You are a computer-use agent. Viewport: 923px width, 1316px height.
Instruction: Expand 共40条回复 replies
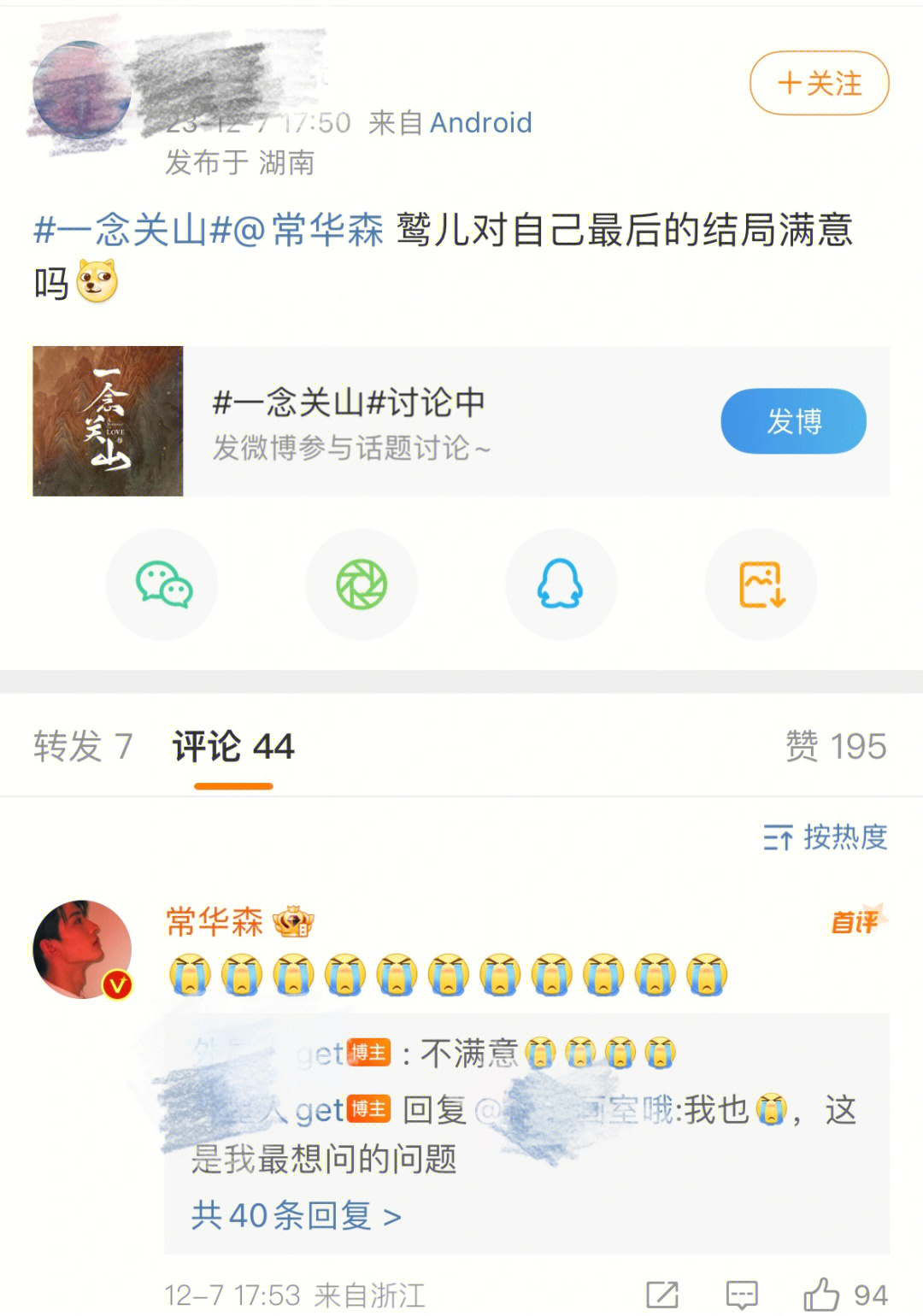[296, 1214]
